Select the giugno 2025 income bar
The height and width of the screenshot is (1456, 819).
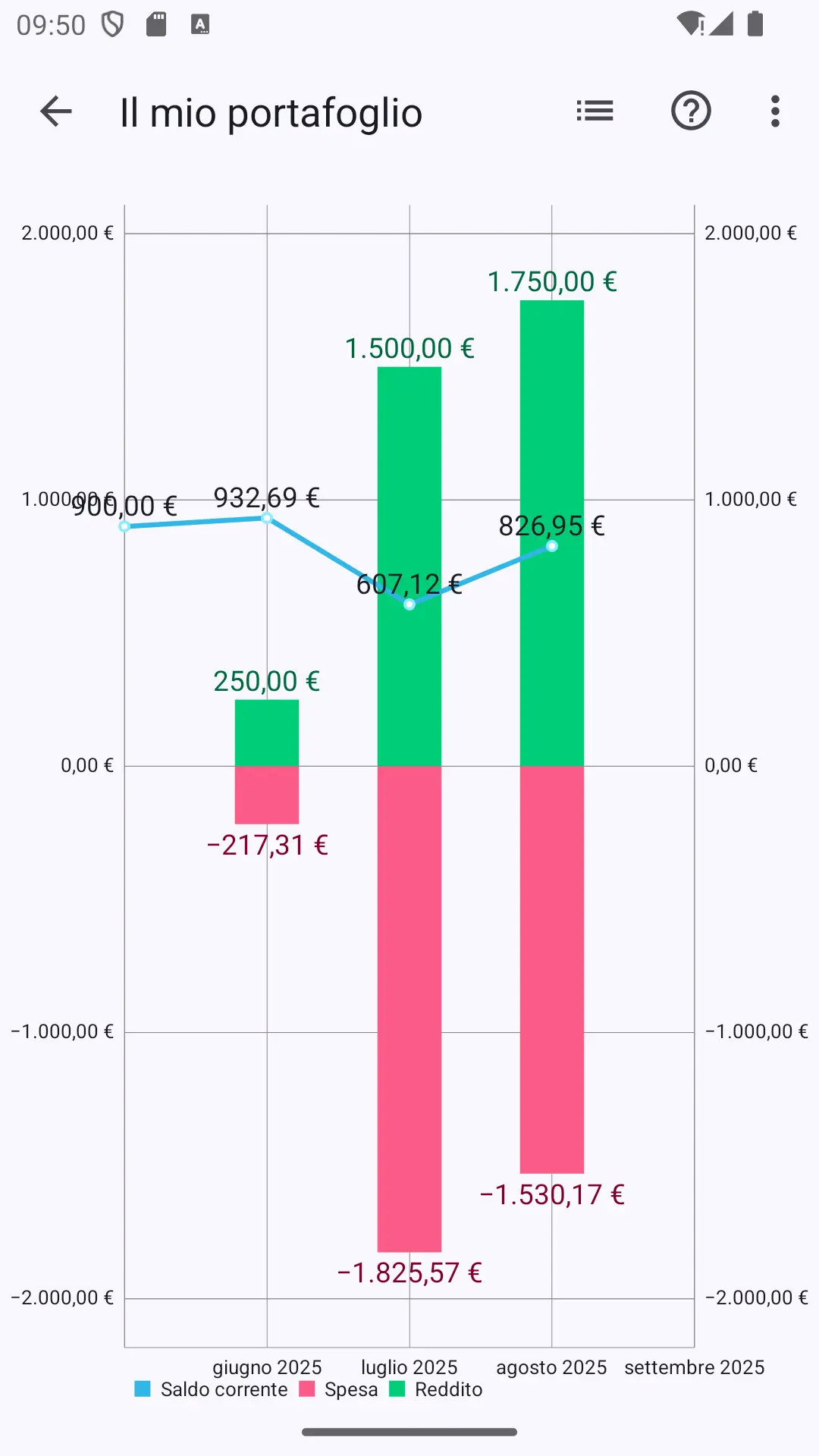point(267,733)
